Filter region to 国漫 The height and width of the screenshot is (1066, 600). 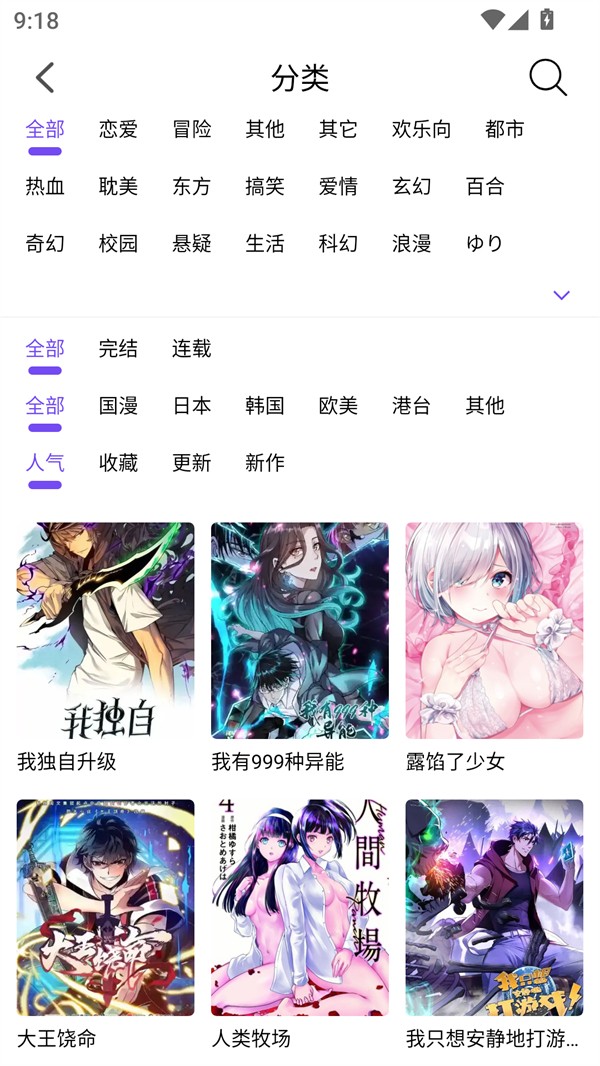tap(118, 405)
